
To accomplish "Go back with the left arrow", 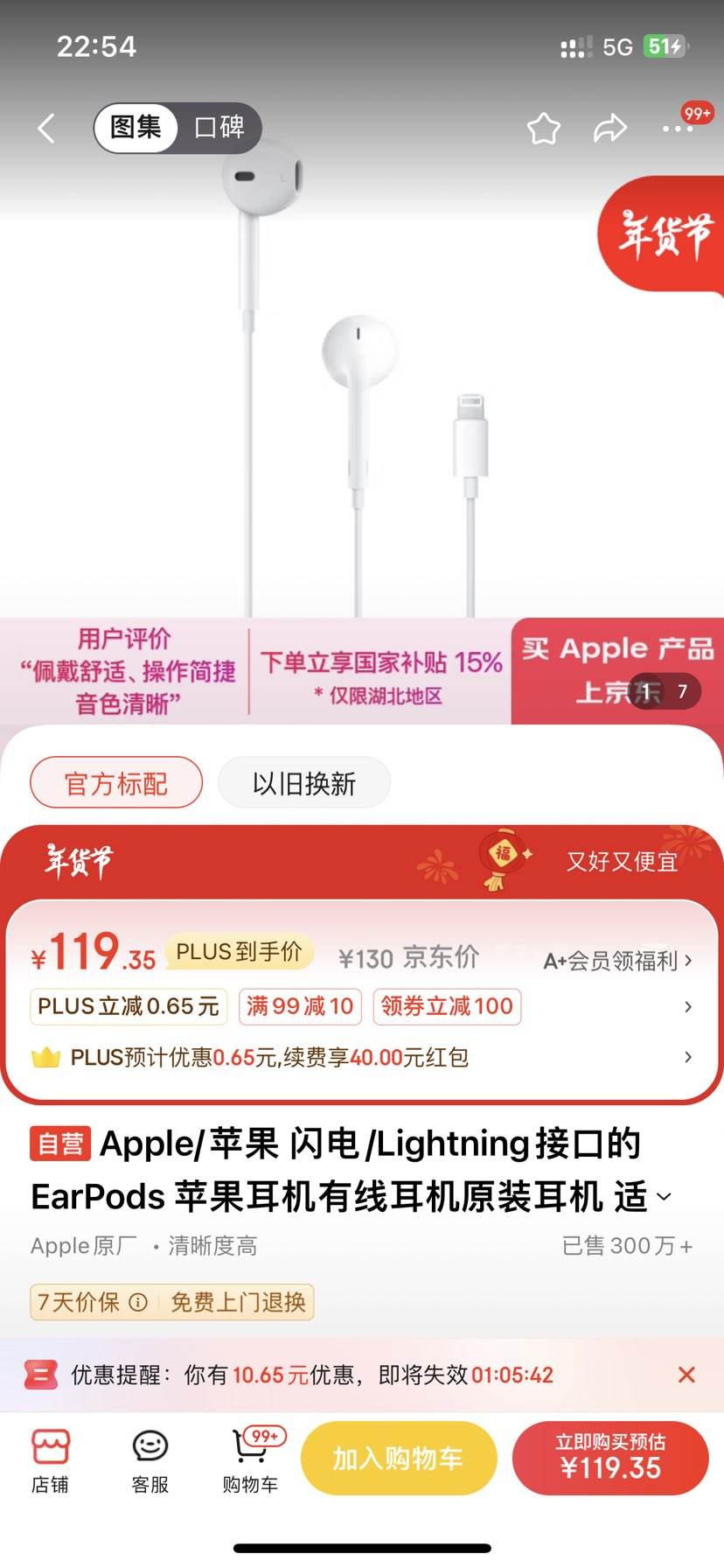I will point(45,128).
